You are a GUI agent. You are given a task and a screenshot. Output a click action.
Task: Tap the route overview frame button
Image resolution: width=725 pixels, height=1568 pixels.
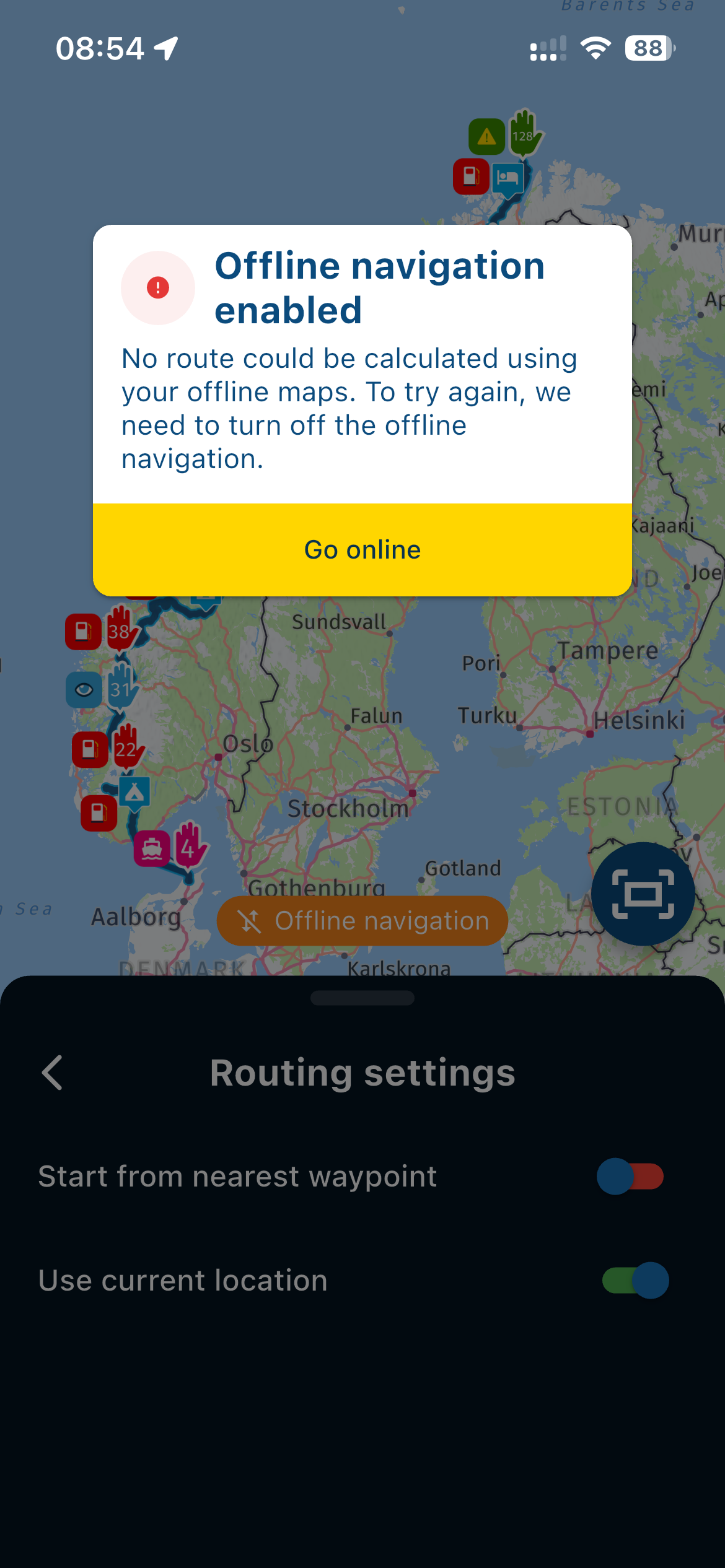click(643, 894)
